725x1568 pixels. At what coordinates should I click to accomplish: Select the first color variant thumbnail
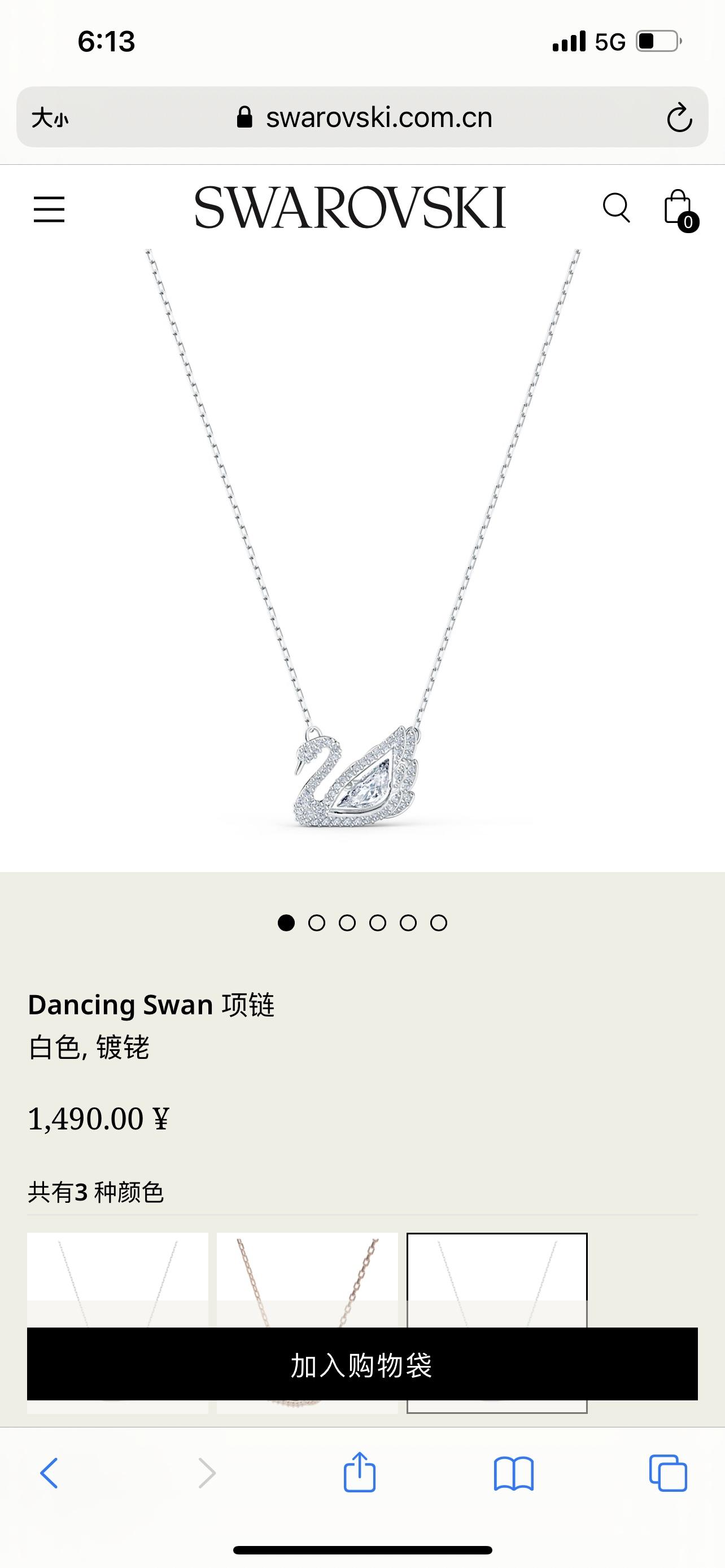click(117, 1278)
